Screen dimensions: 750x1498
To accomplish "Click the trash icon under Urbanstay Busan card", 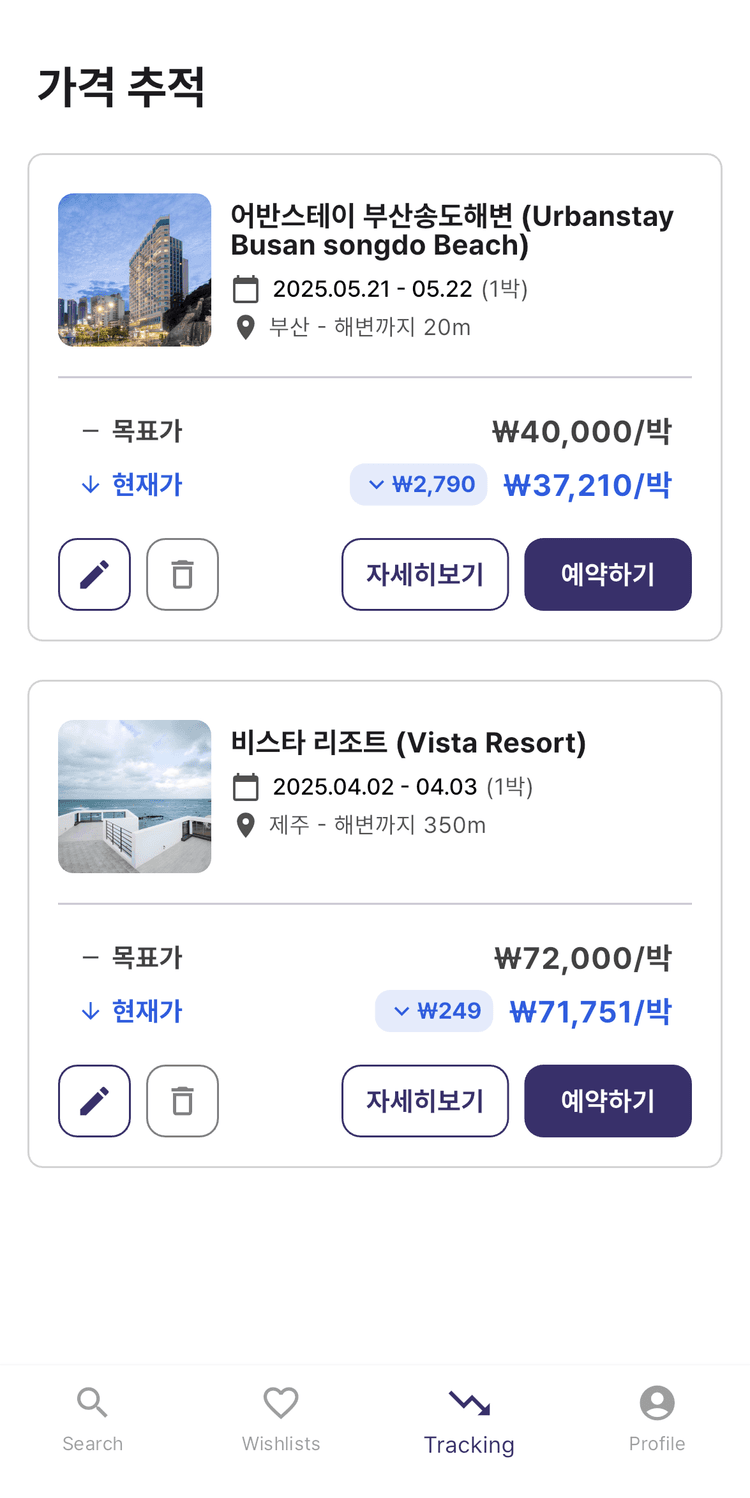I will coord(182,574).
